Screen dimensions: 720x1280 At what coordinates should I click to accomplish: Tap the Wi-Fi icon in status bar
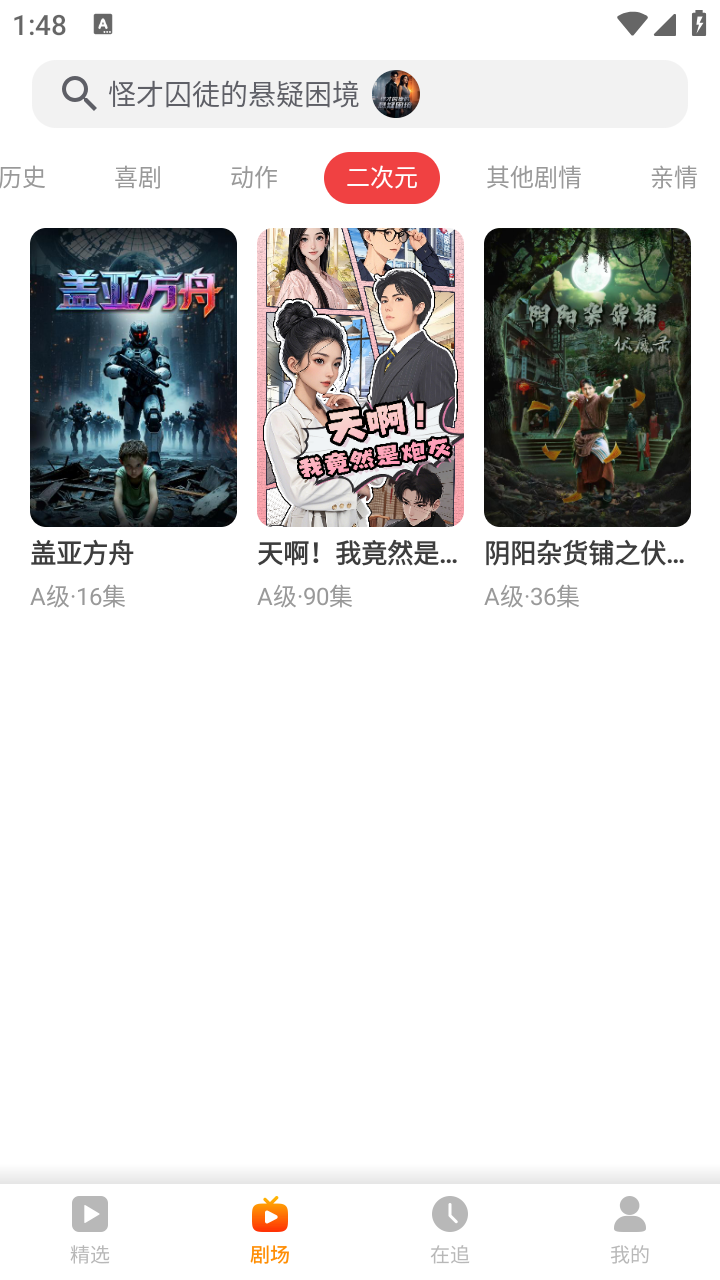click(x=632, y=24)
